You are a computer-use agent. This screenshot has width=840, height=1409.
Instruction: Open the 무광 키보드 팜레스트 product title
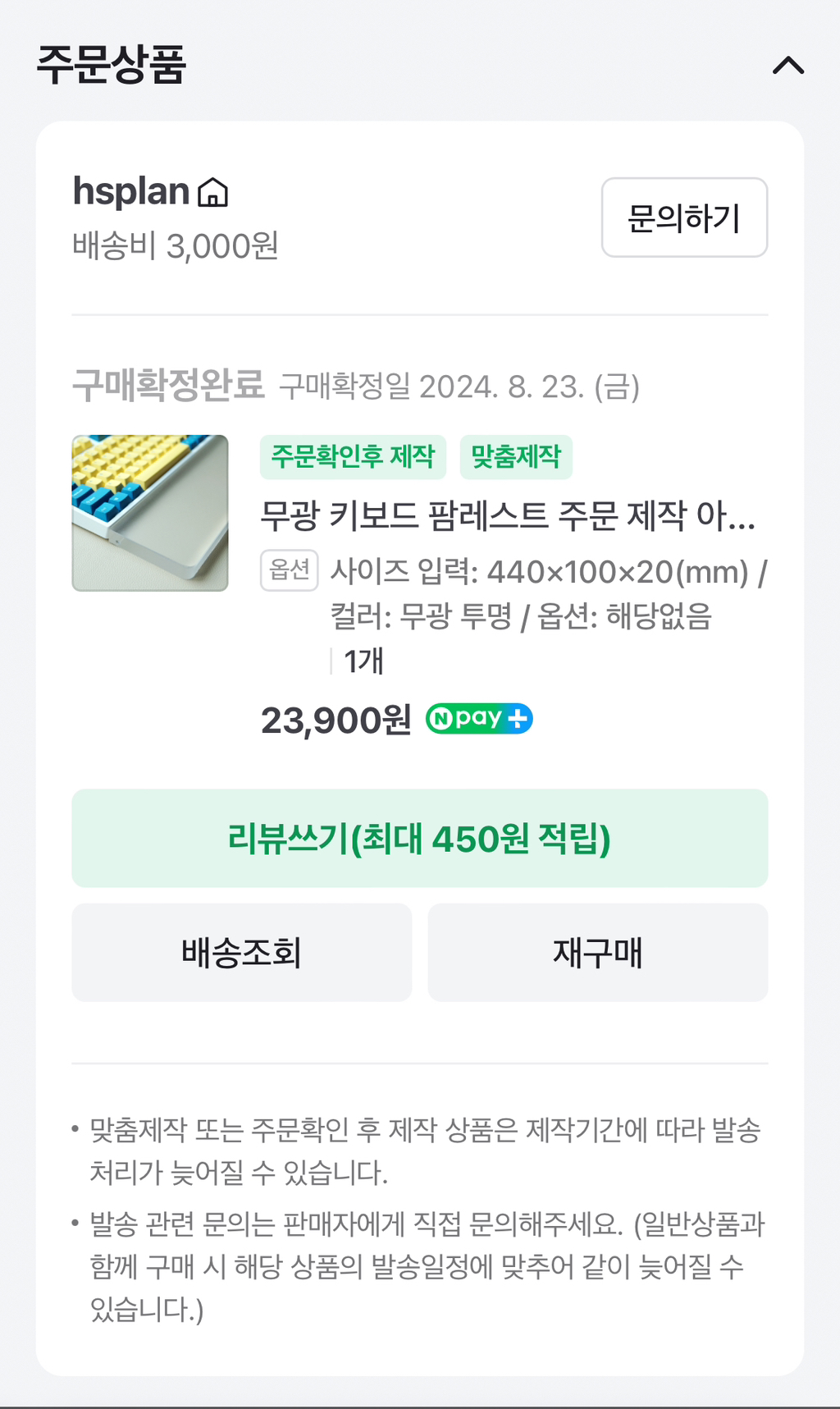507,516
